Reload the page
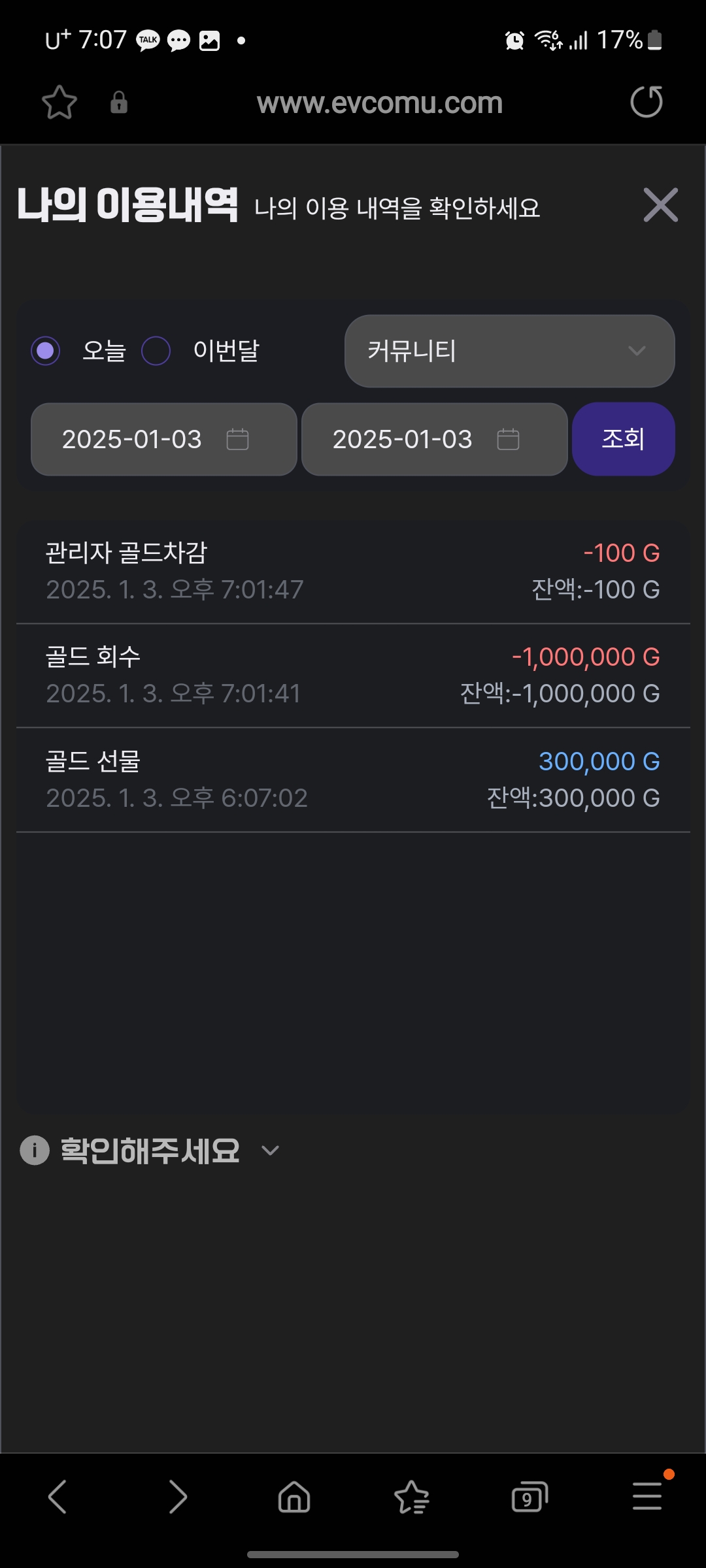 click(647, 102)
